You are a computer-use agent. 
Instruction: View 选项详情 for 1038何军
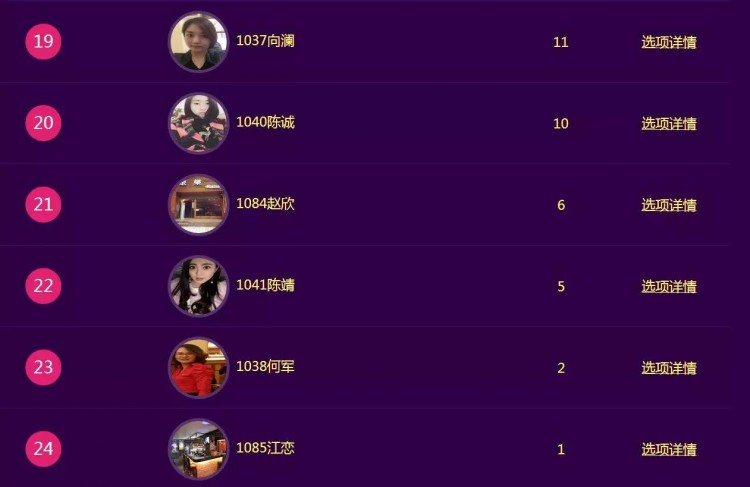click(x=669, y=368)
